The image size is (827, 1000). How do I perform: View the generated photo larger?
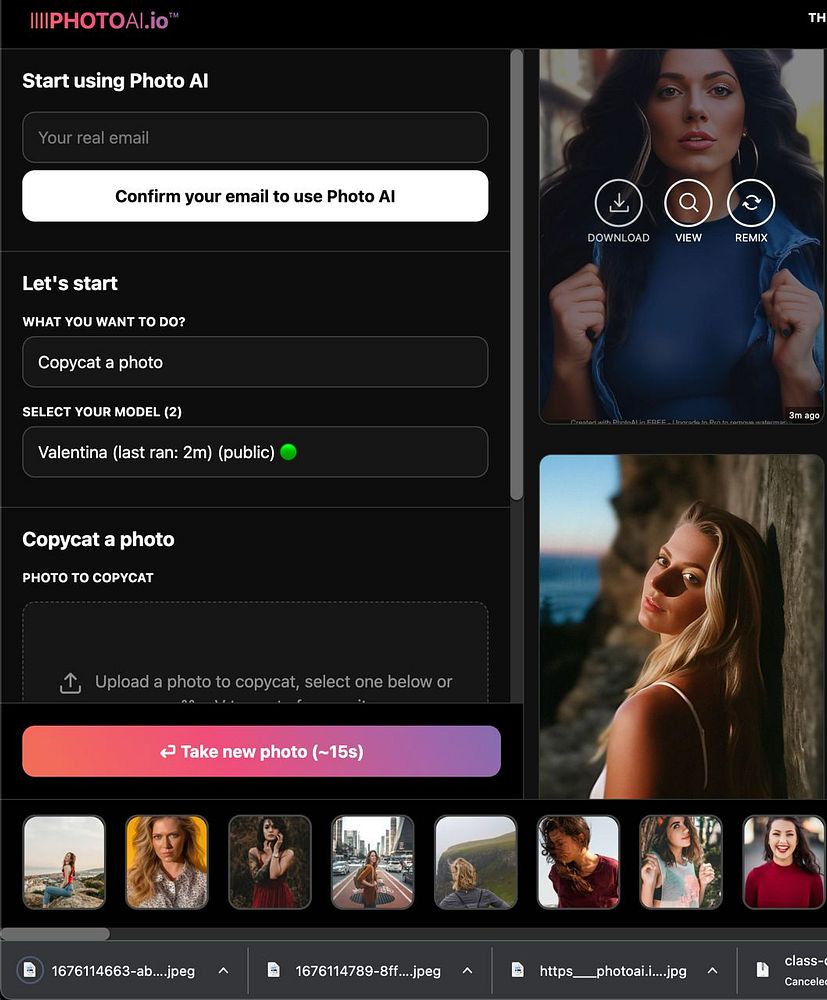point(688,203)
